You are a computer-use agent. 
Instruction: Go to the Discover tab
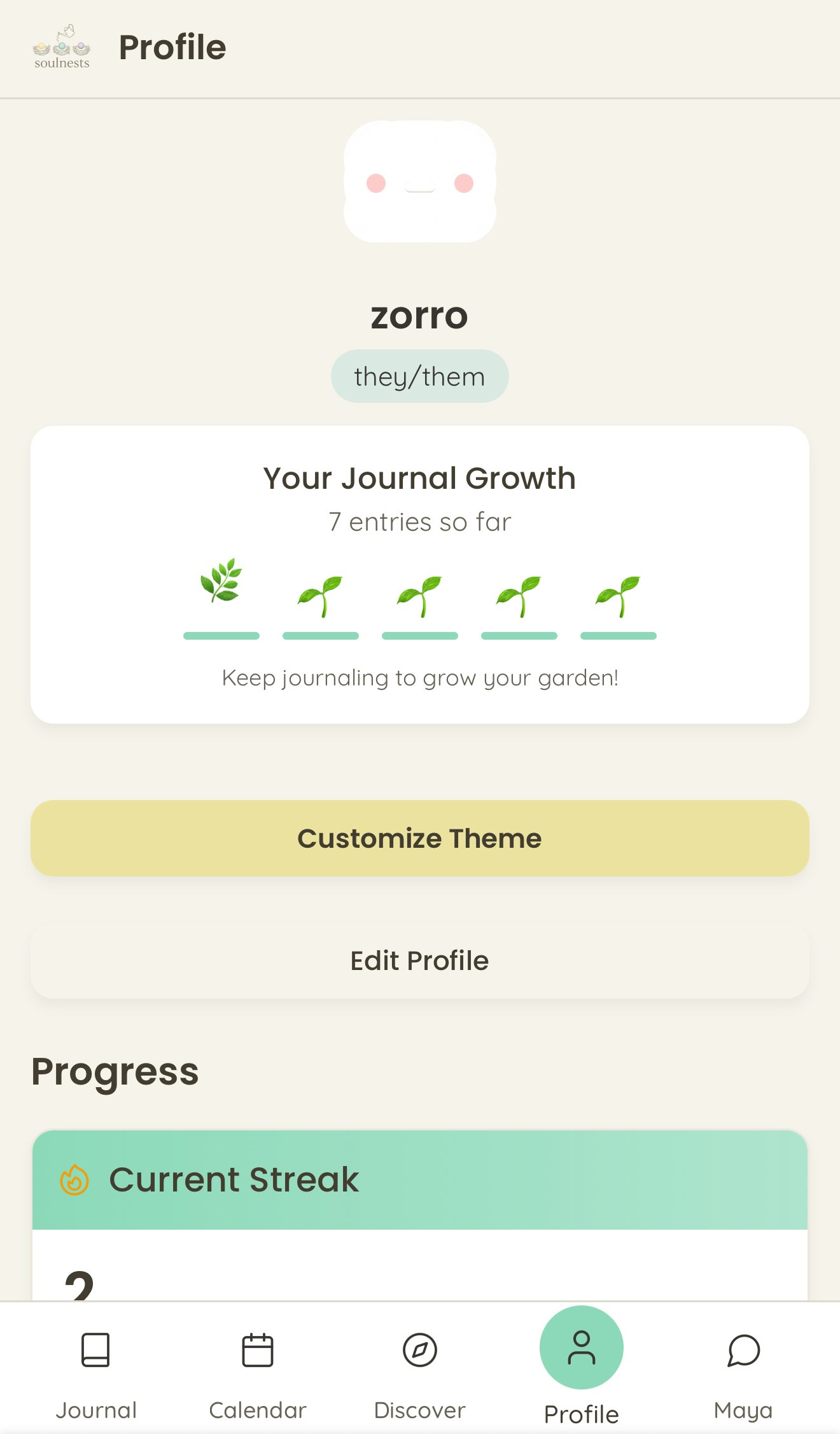click(419, 1368)
